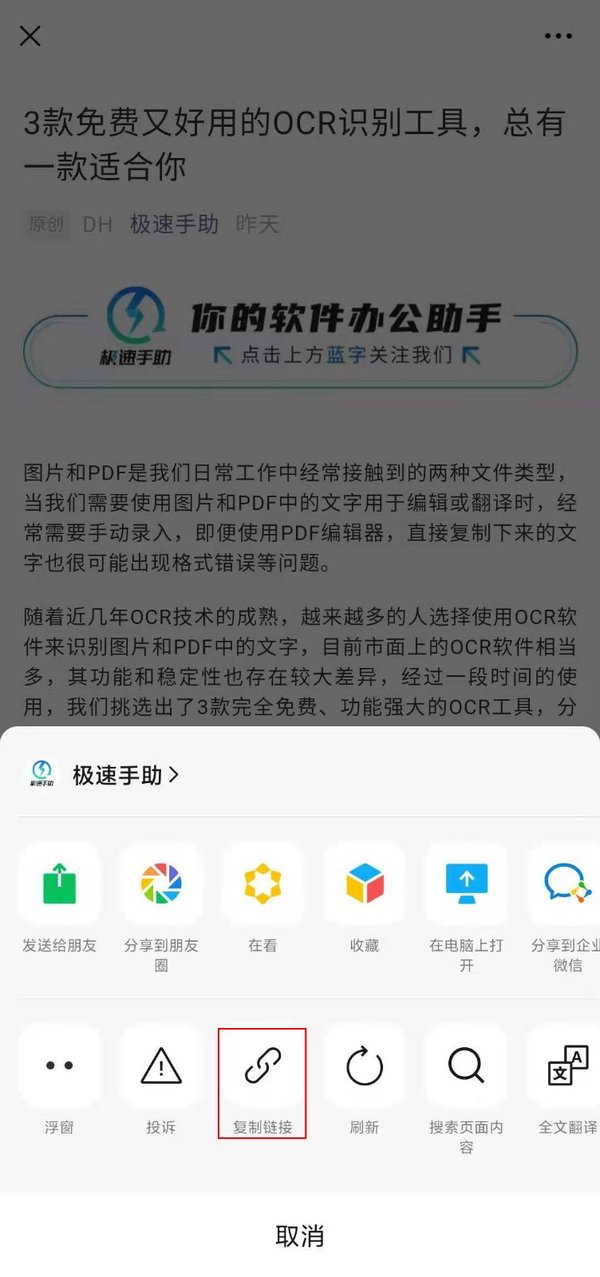Enable 浮窗 floating window

[59, 1066]
